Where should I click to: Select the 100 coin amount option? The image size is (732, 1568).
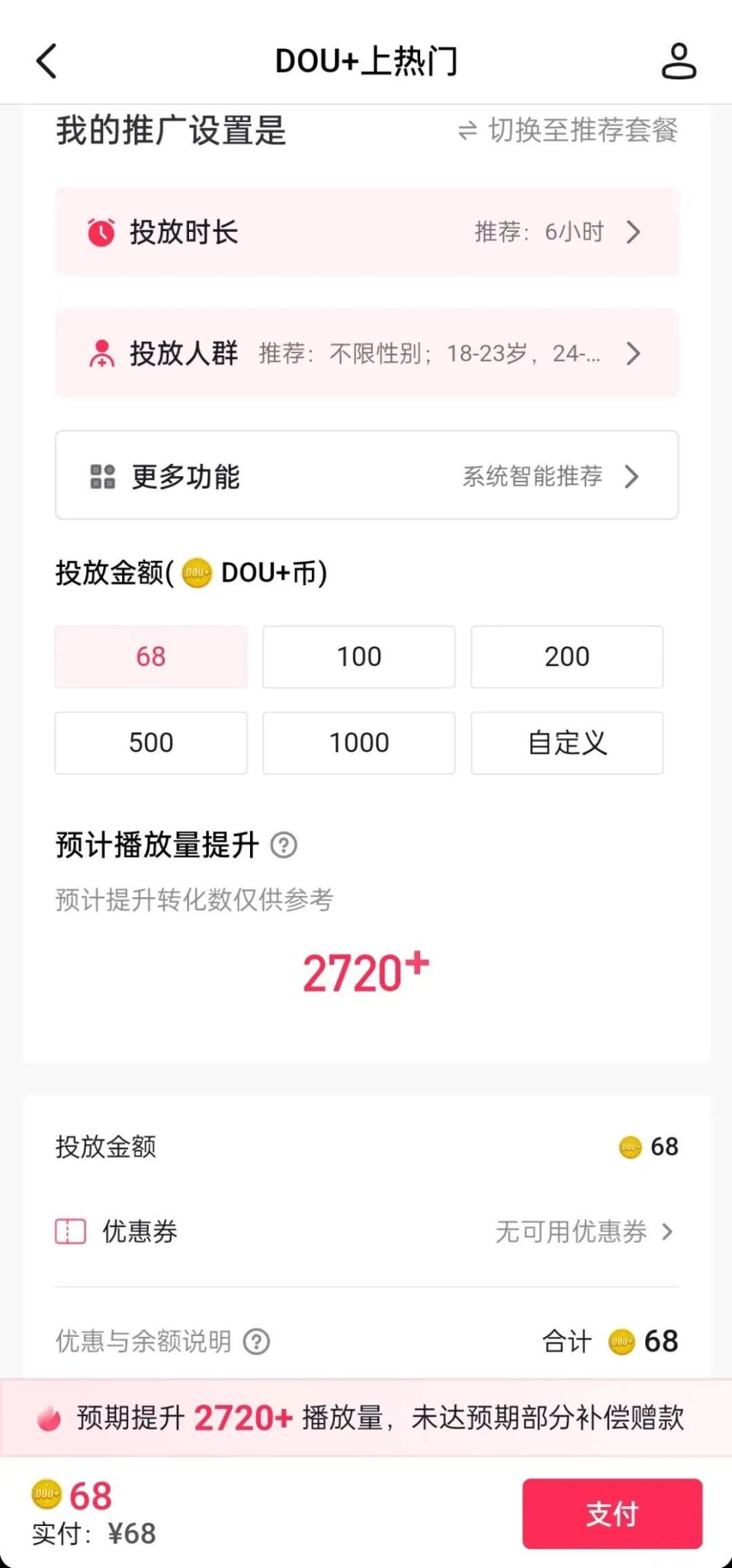[x=358, y=656]
